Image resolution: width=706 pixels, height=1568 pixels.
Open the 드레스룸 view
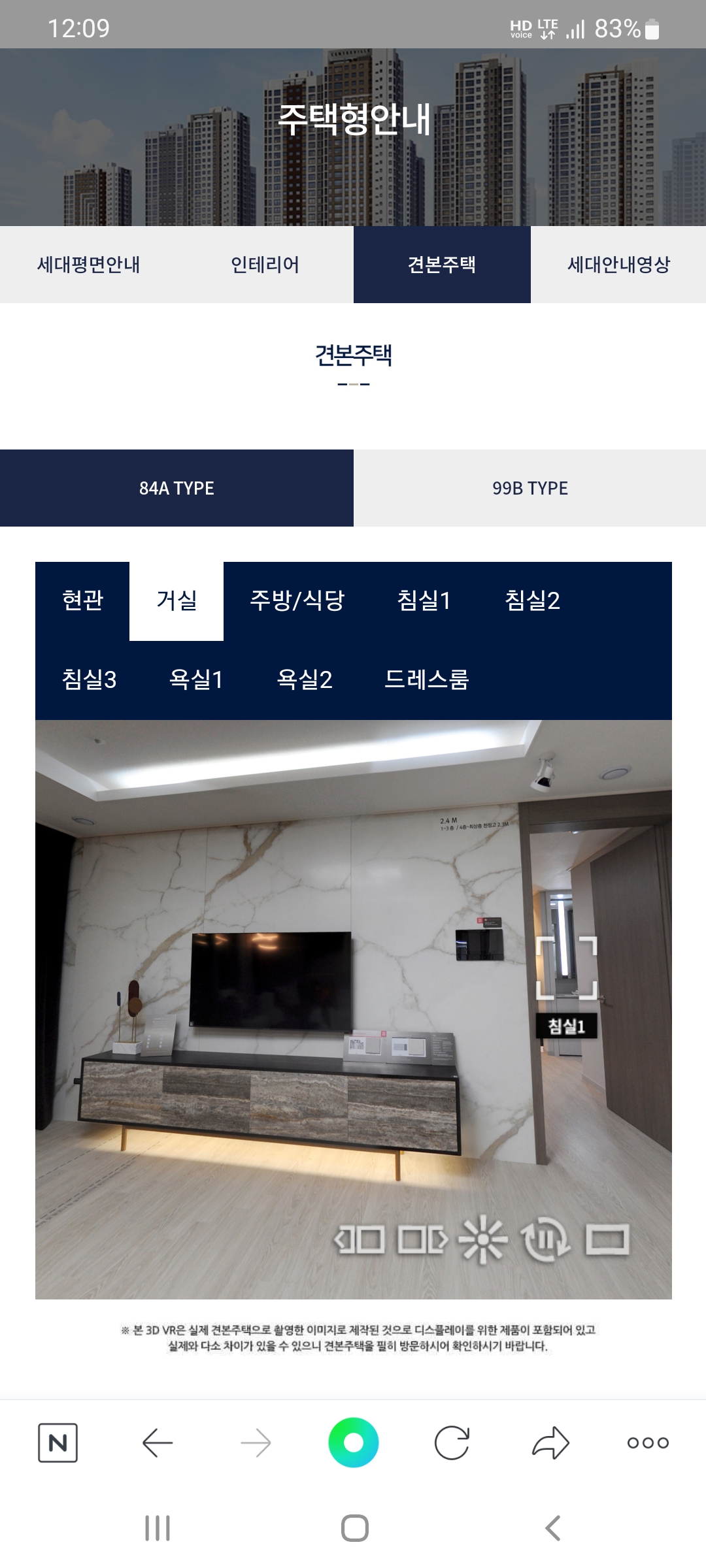coord(427,679)
